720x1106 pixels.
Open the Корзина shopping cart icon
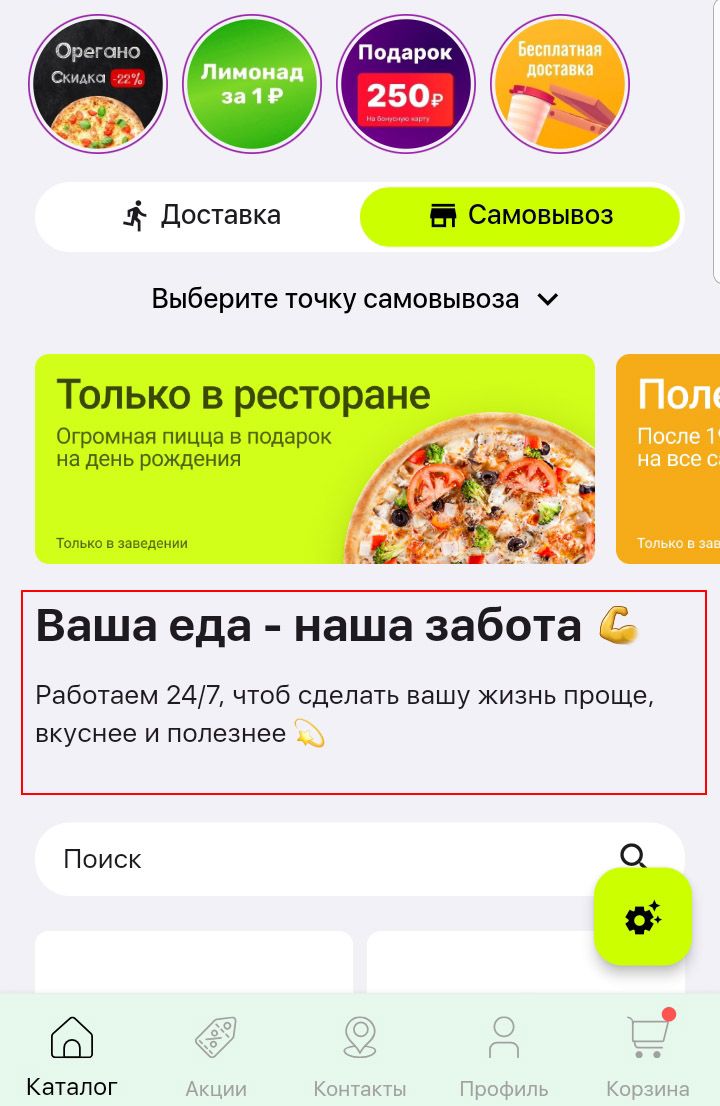click(645, 1037)
